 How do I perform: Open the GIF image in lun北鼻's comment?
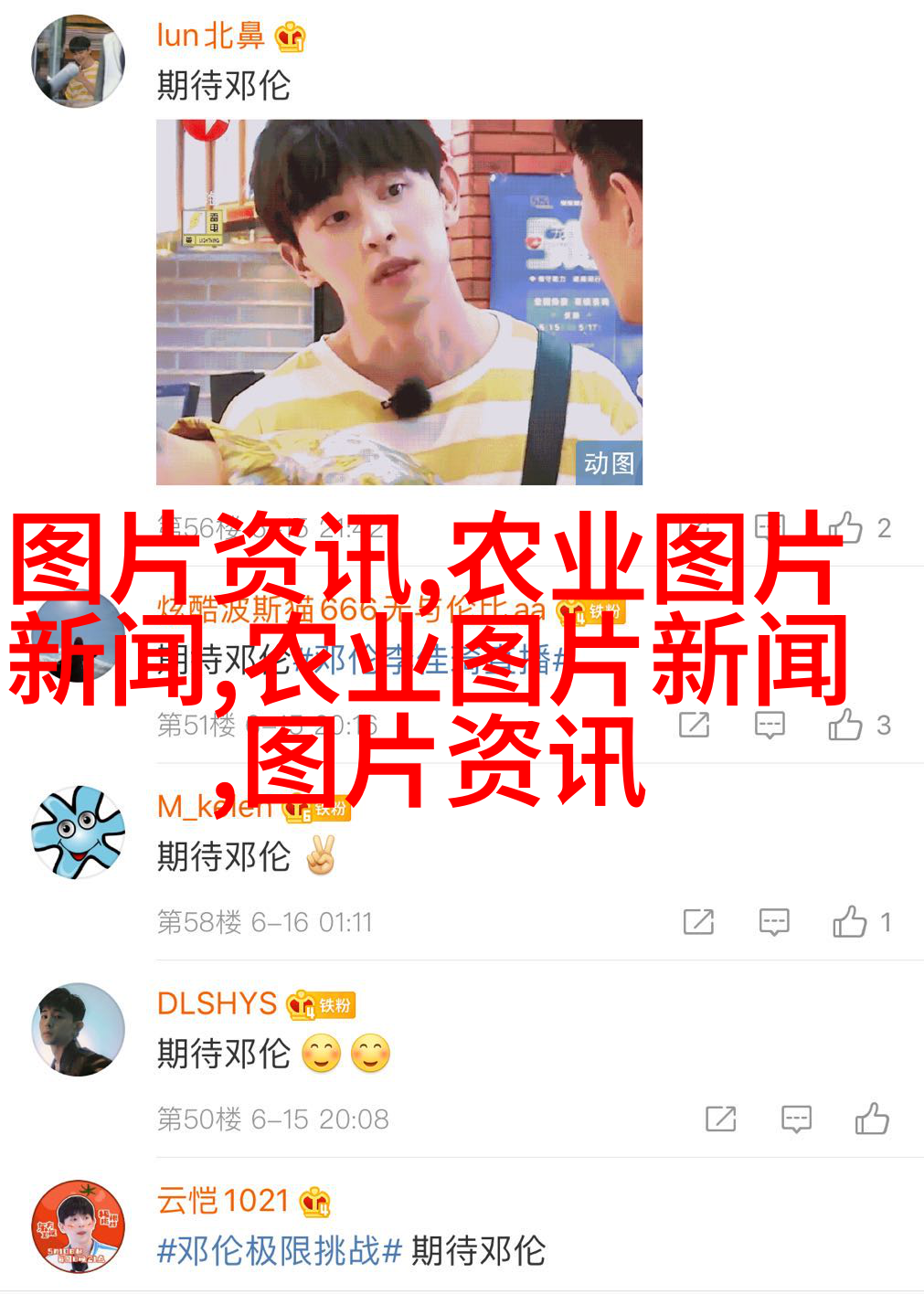point(398,302)
